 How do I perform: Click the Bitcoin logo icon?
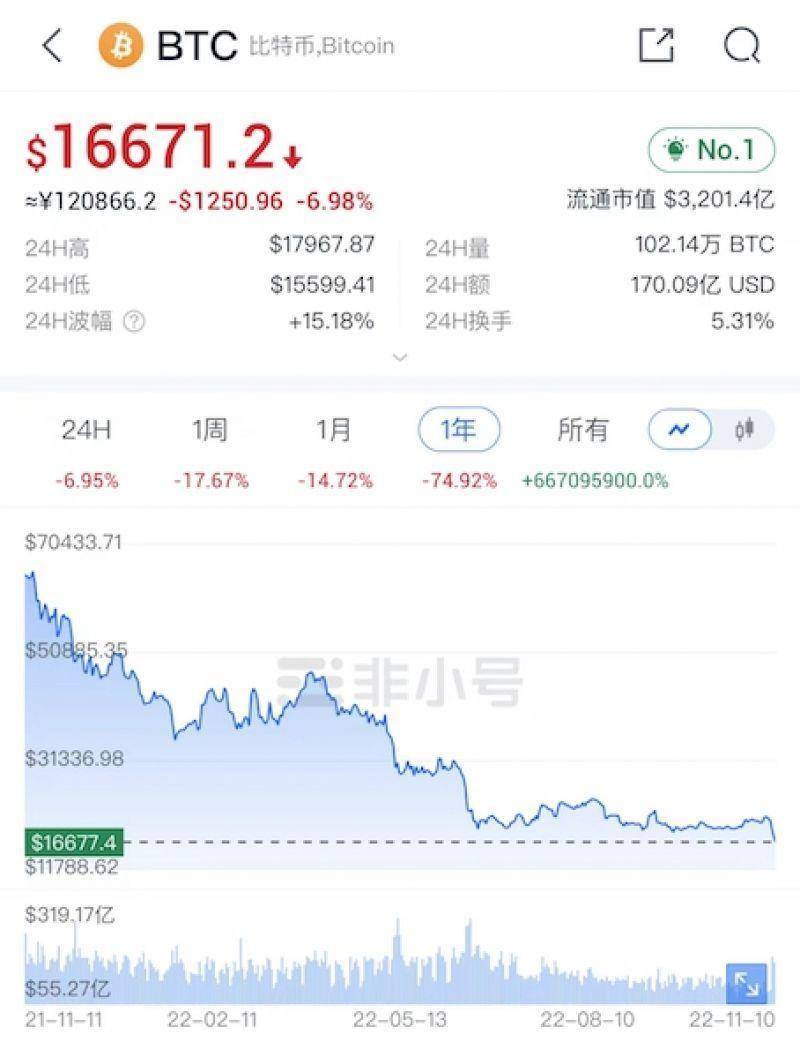tap(116, 45)
